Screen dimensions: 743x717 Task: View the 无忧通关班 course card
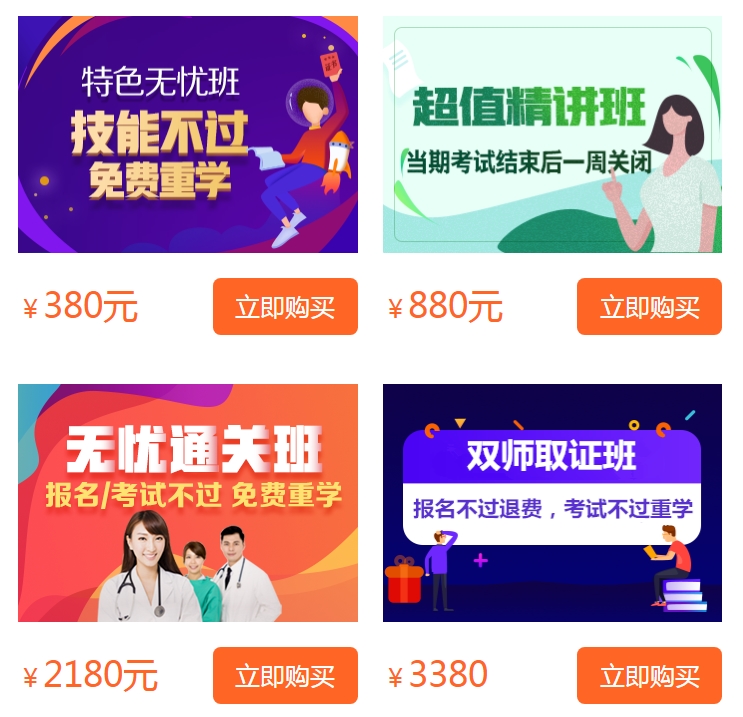click(188, 503)
